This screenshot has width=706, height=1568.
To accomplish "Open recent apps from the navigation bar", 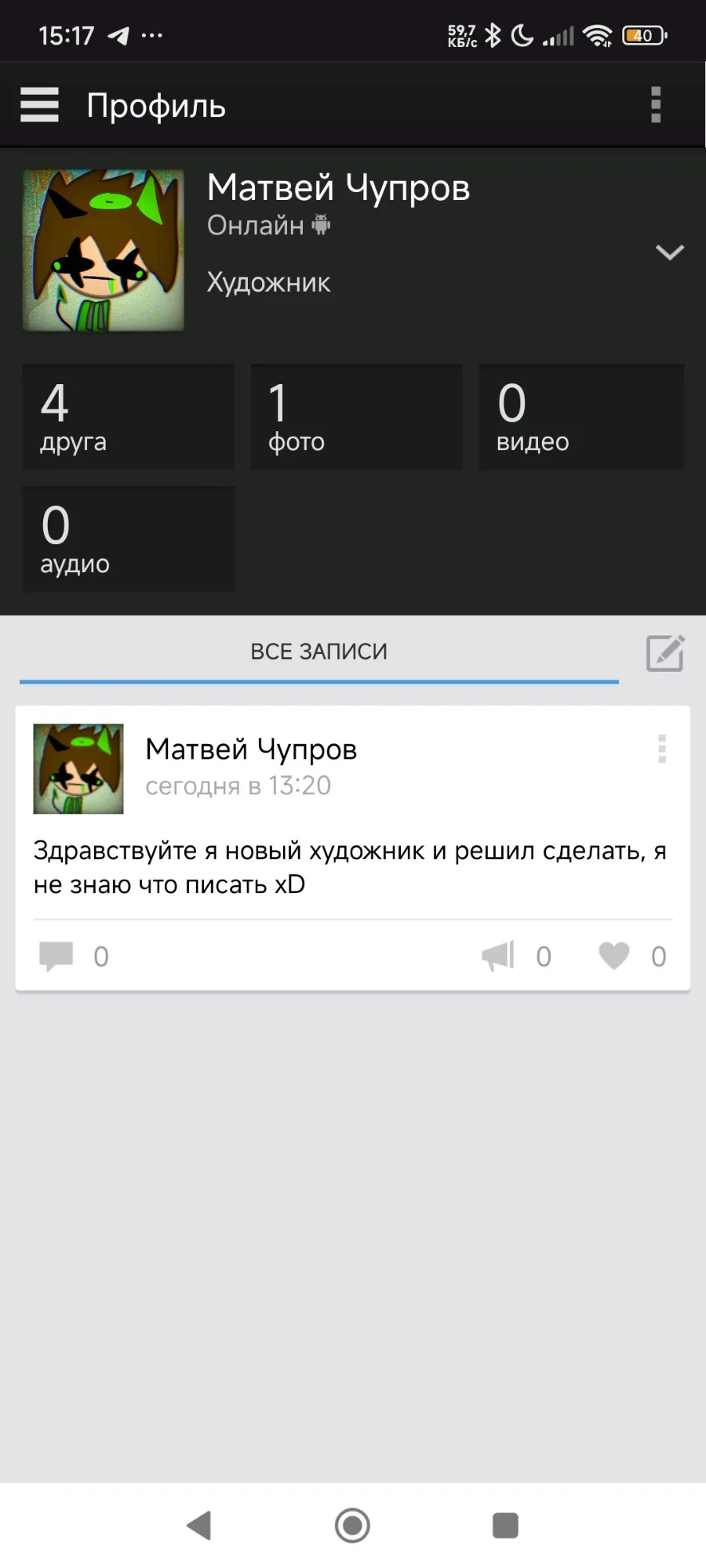I will tap(505, 1526).
